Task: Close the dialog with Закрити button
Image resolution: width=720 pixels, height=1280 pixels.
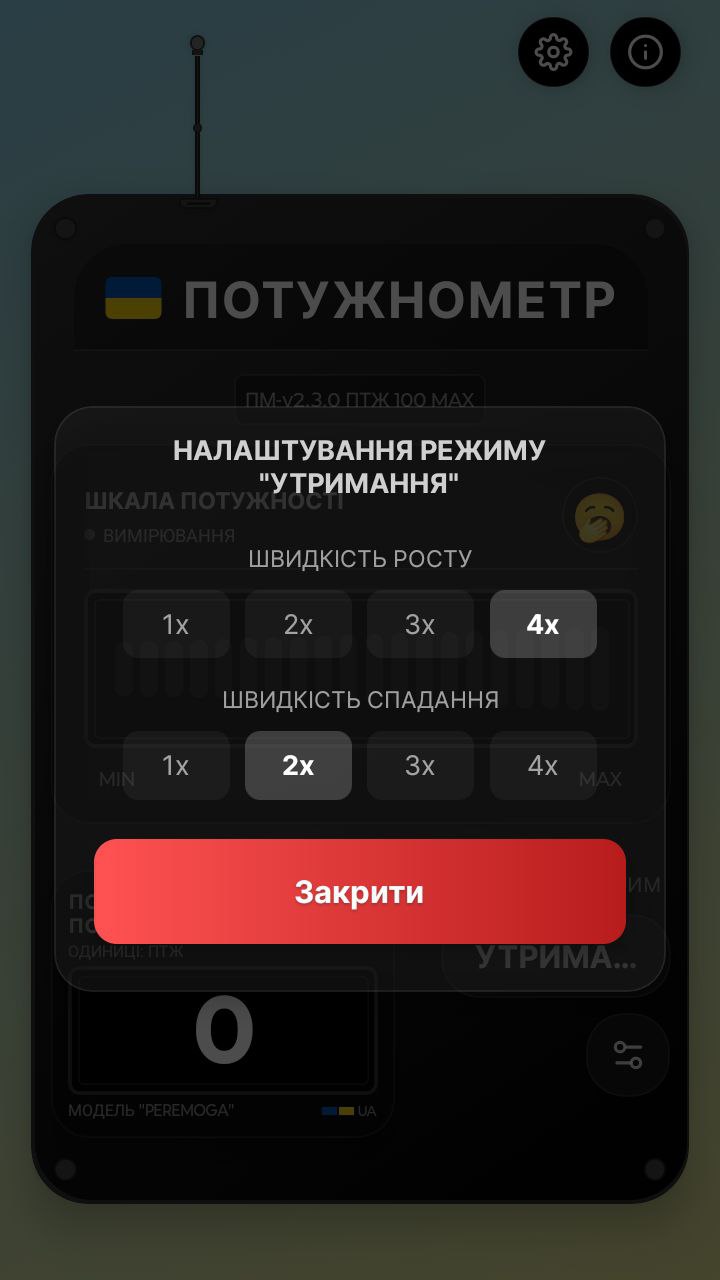Action: click(x=360, y=891)
